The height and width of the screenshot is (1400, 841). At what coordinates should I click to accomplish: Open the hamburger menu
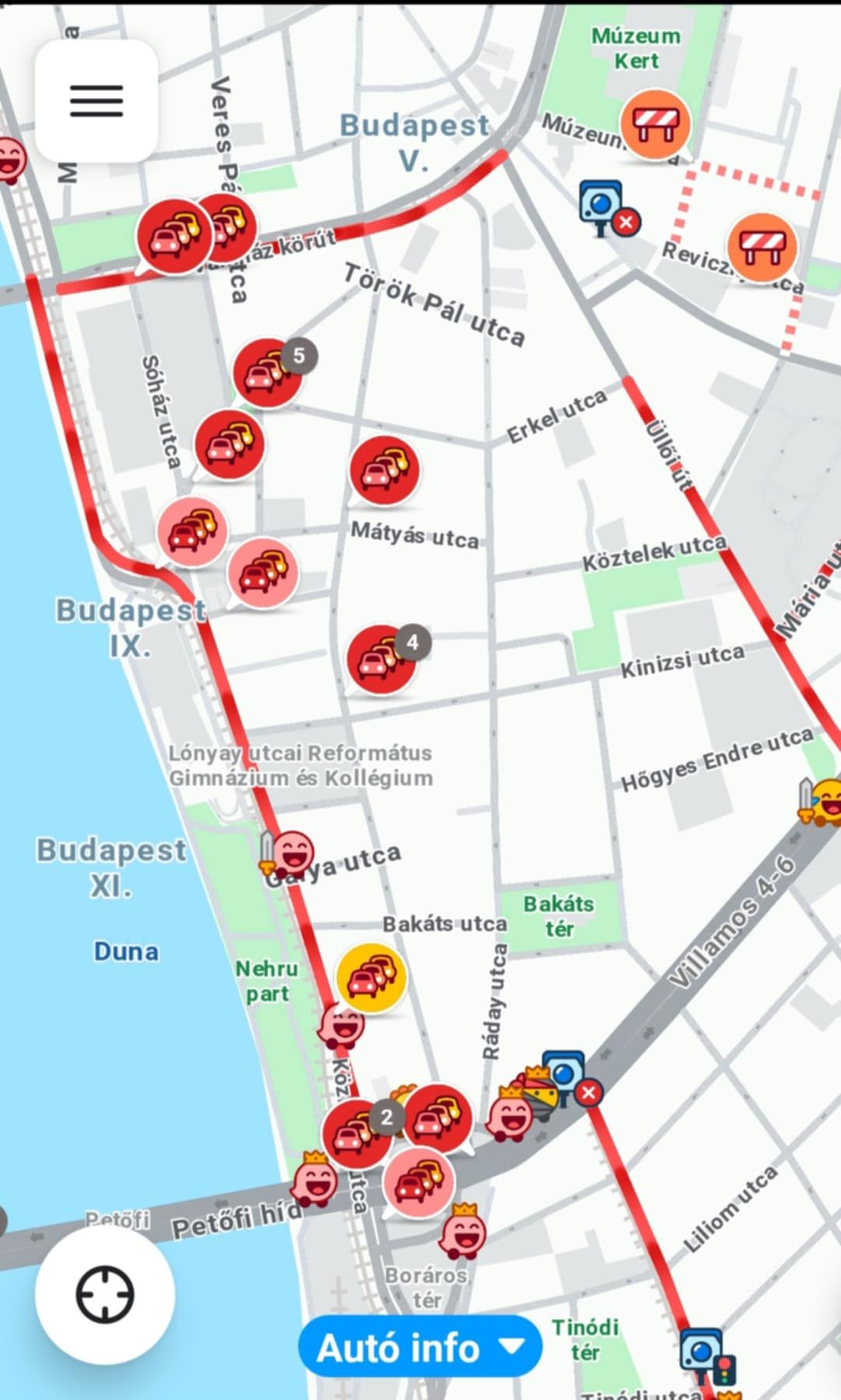click(x=97, y=101)
